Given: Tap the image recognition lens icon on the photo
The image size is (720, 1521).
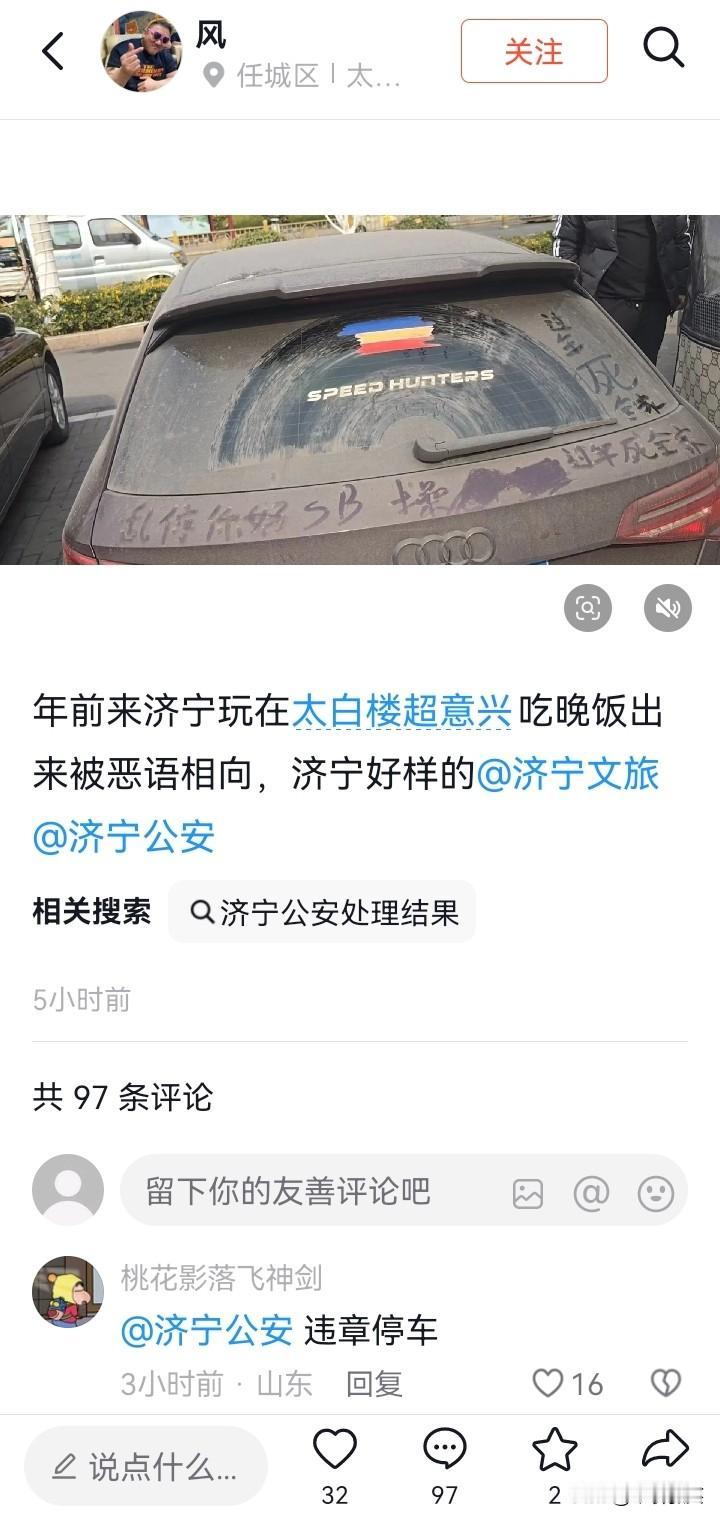Looking at the screenshot, I should coord(589,608).
